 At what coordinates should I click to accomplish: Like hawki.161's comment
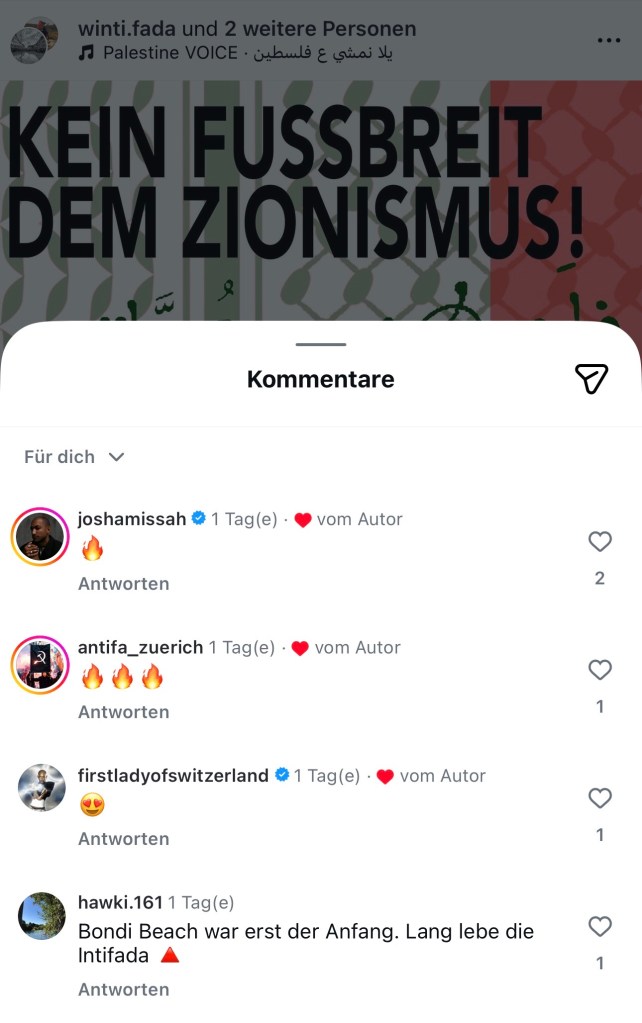(599, 927)
